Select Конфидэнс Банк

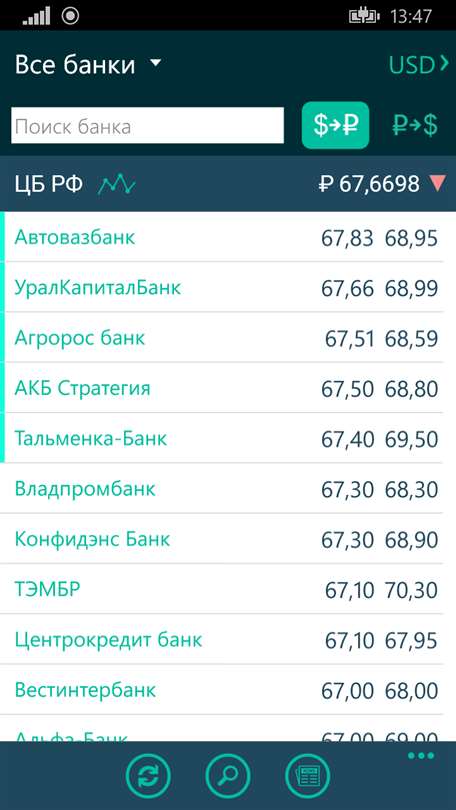pyautogui.click(x=228, y=538)
